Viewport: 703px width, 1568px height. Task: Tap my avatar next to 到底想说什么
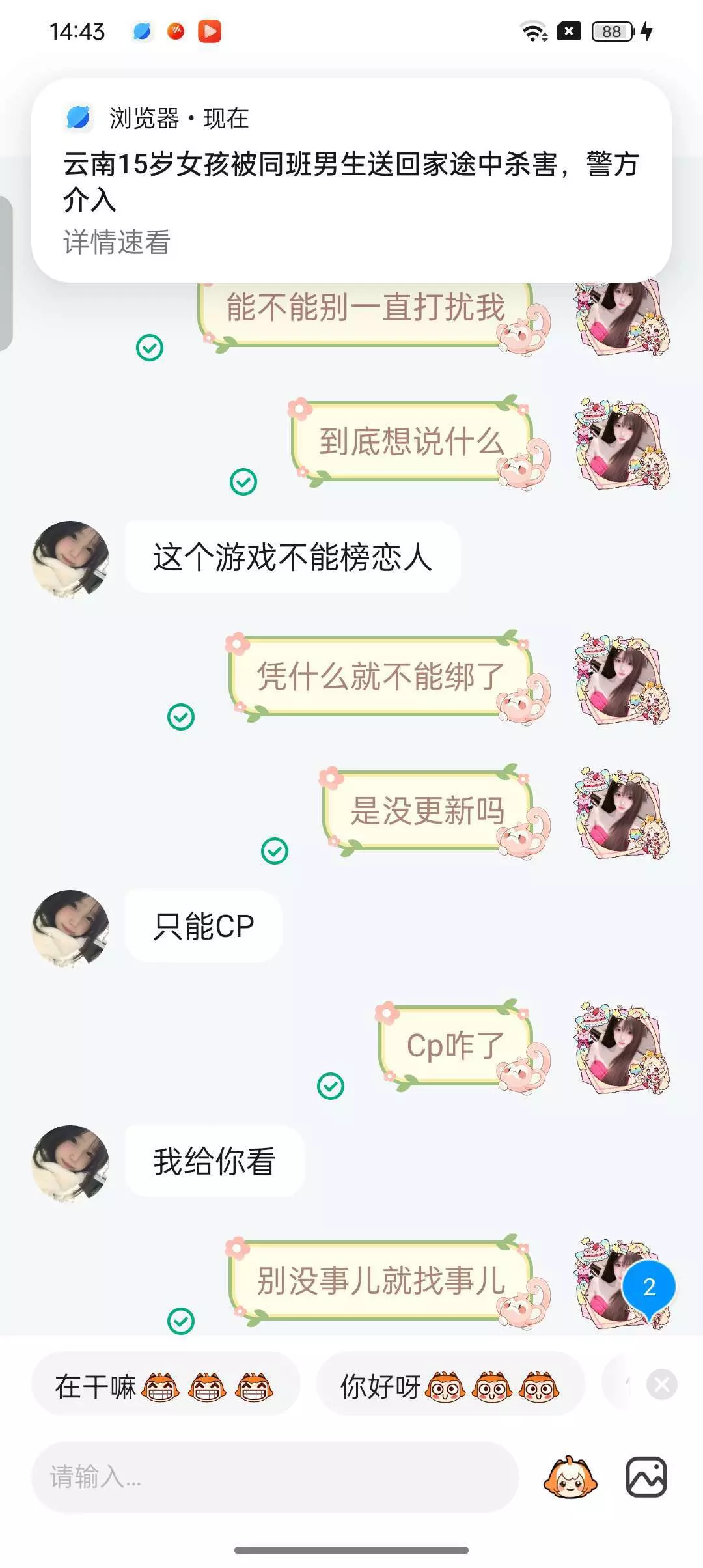pos(622,442)
